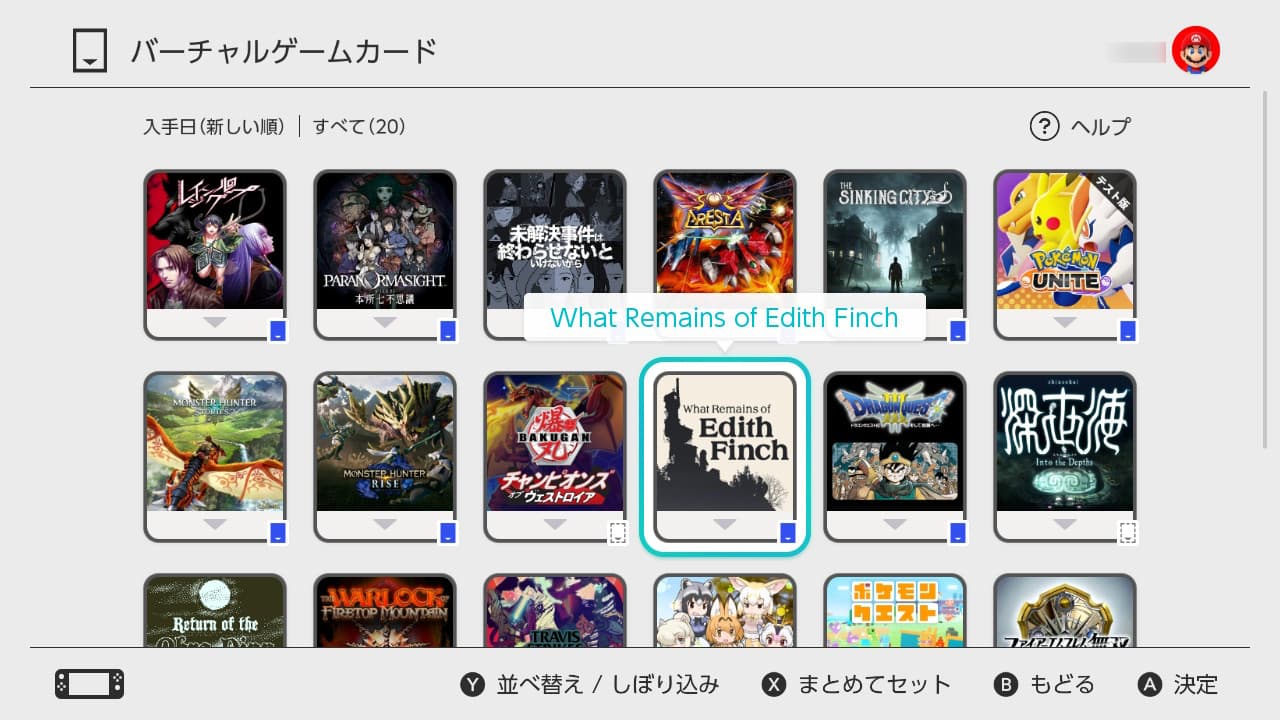Open the Pokémon UNITE game card
The width and height of the screenshot is (1280, 720).
point(1064,243)
